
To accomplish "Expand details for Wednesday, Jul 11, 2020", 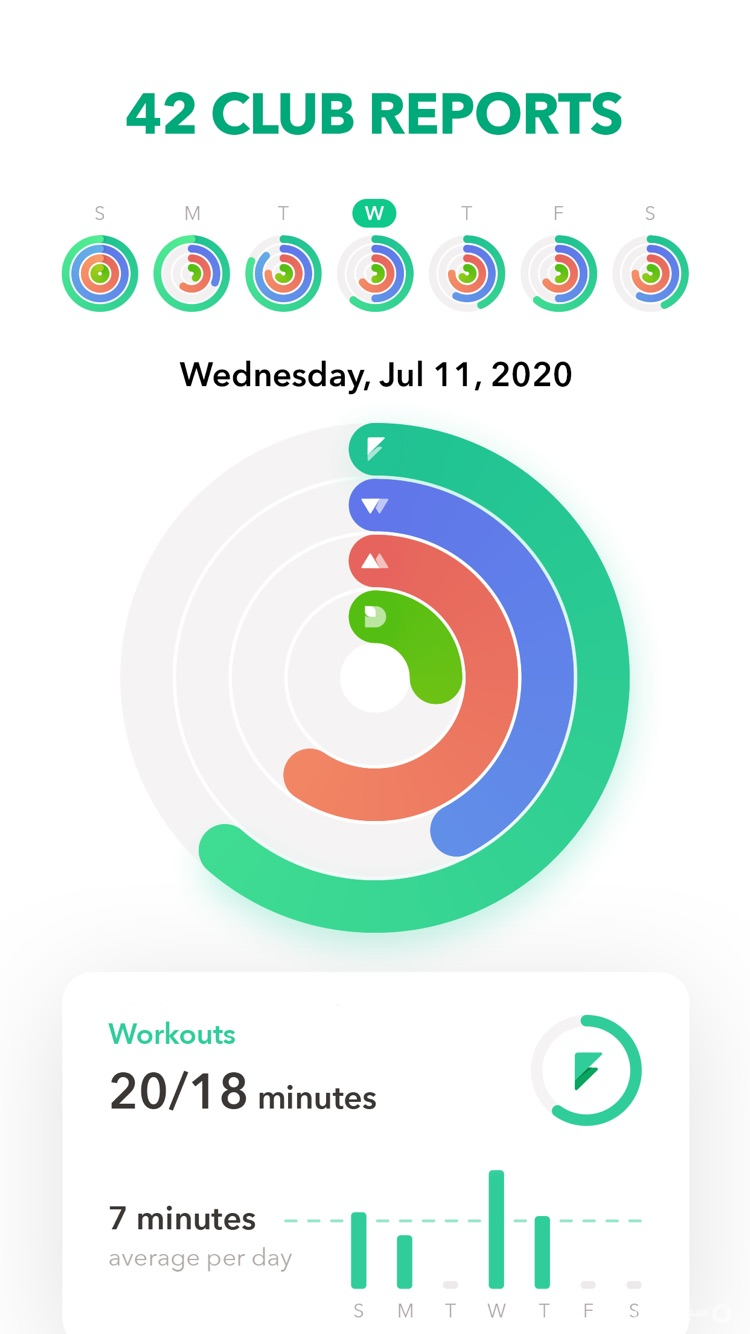I will [375, 375].
